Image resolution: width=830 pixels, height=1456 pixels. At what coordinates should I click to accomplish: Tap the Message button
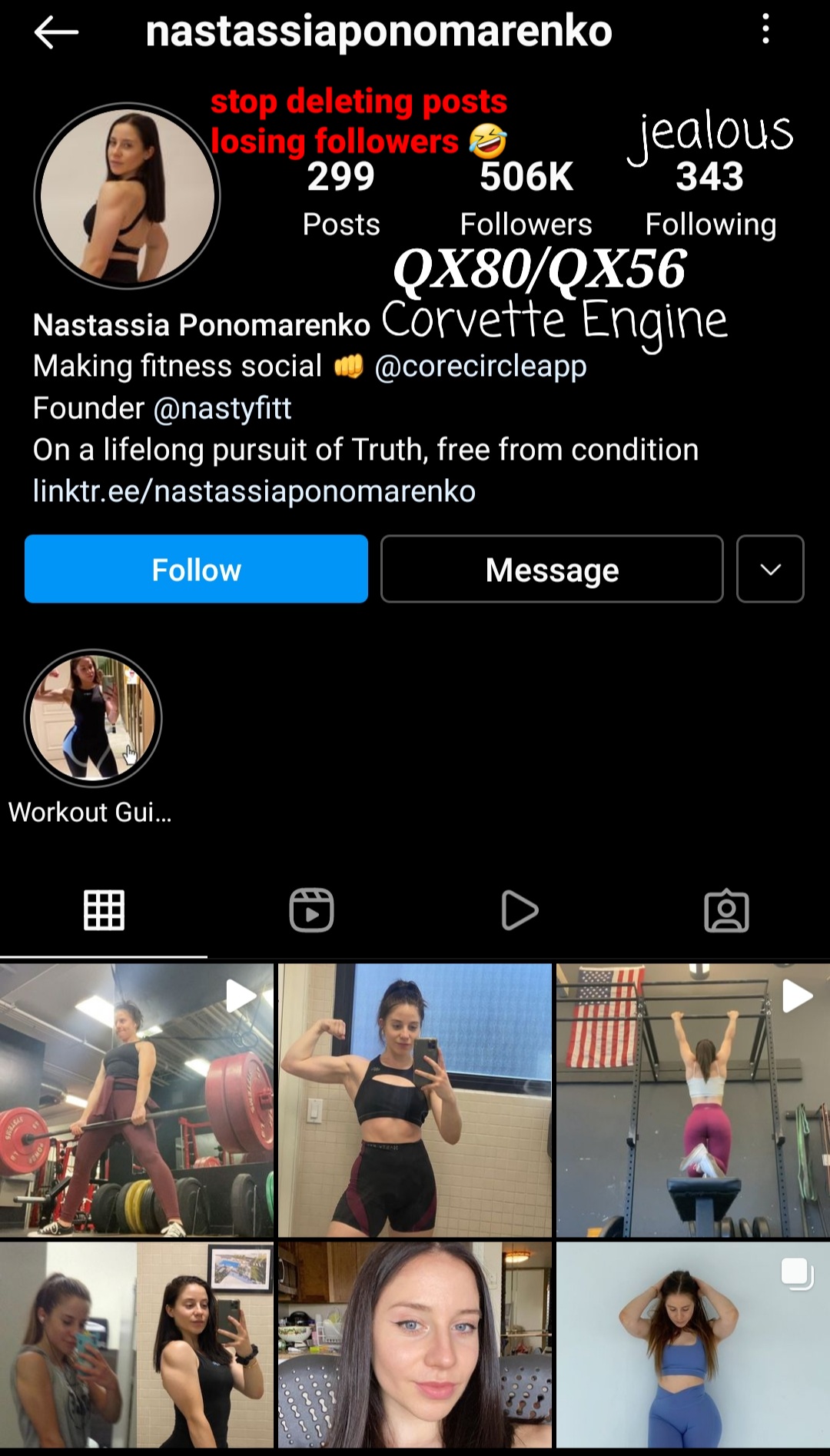click(552, 569)
